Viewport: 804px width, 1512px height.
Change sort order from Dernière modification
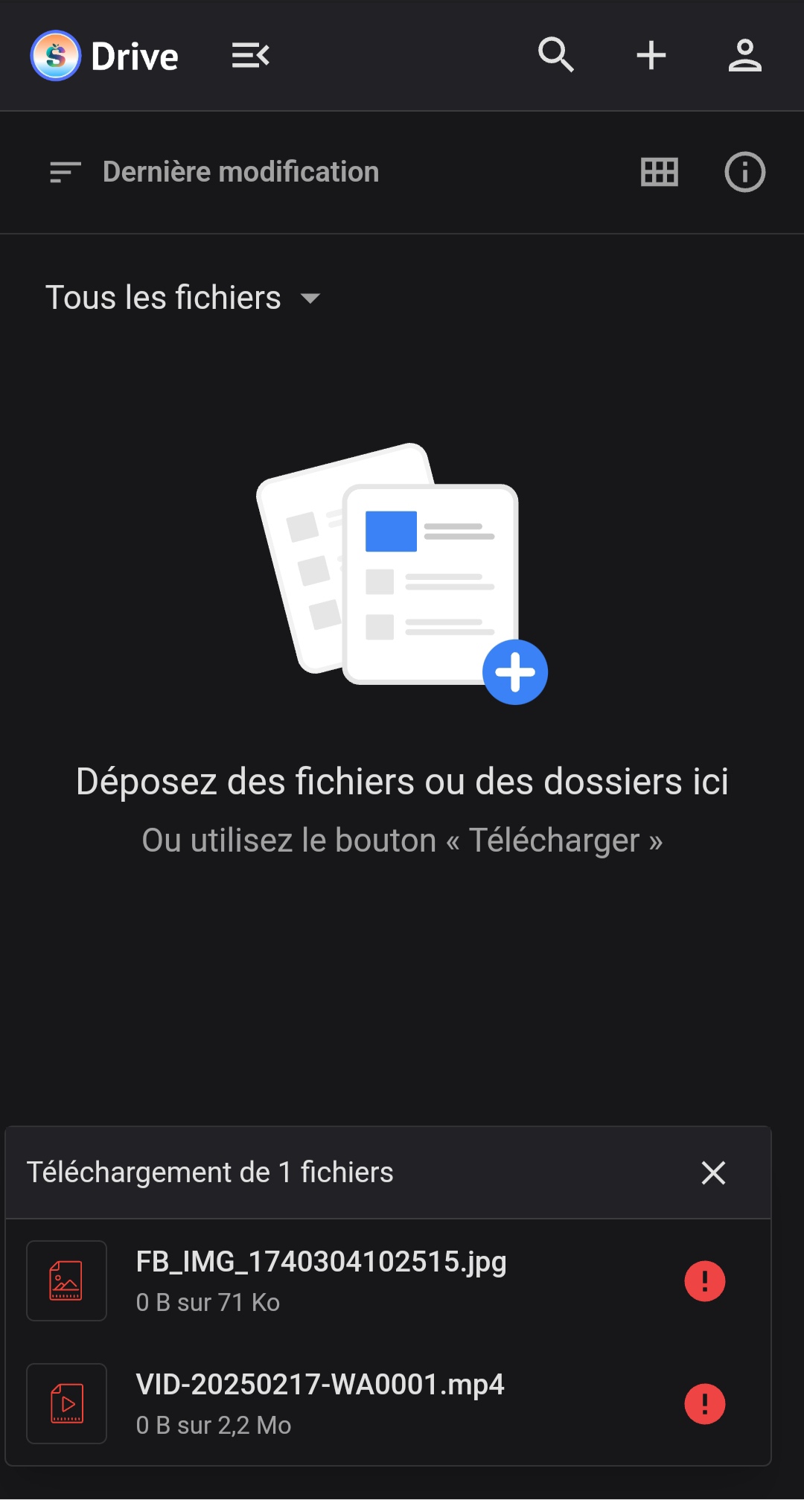pyautogui.click(x=214, y=172)
